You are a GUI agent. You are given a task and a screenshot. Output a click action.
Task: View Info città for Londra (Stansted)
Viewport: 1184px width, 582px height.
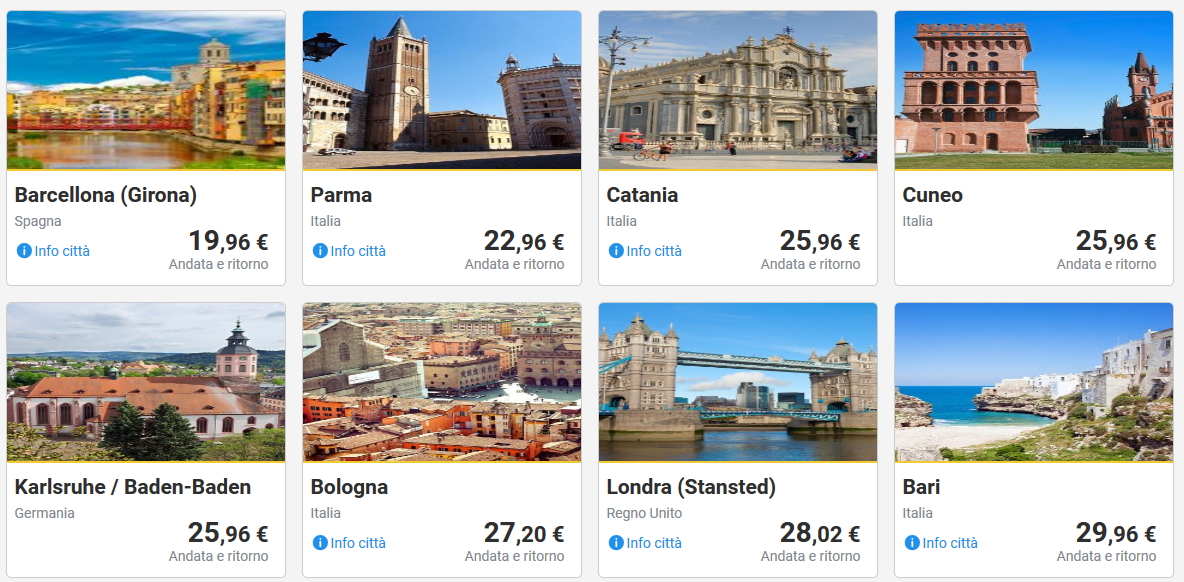point(646,543)
